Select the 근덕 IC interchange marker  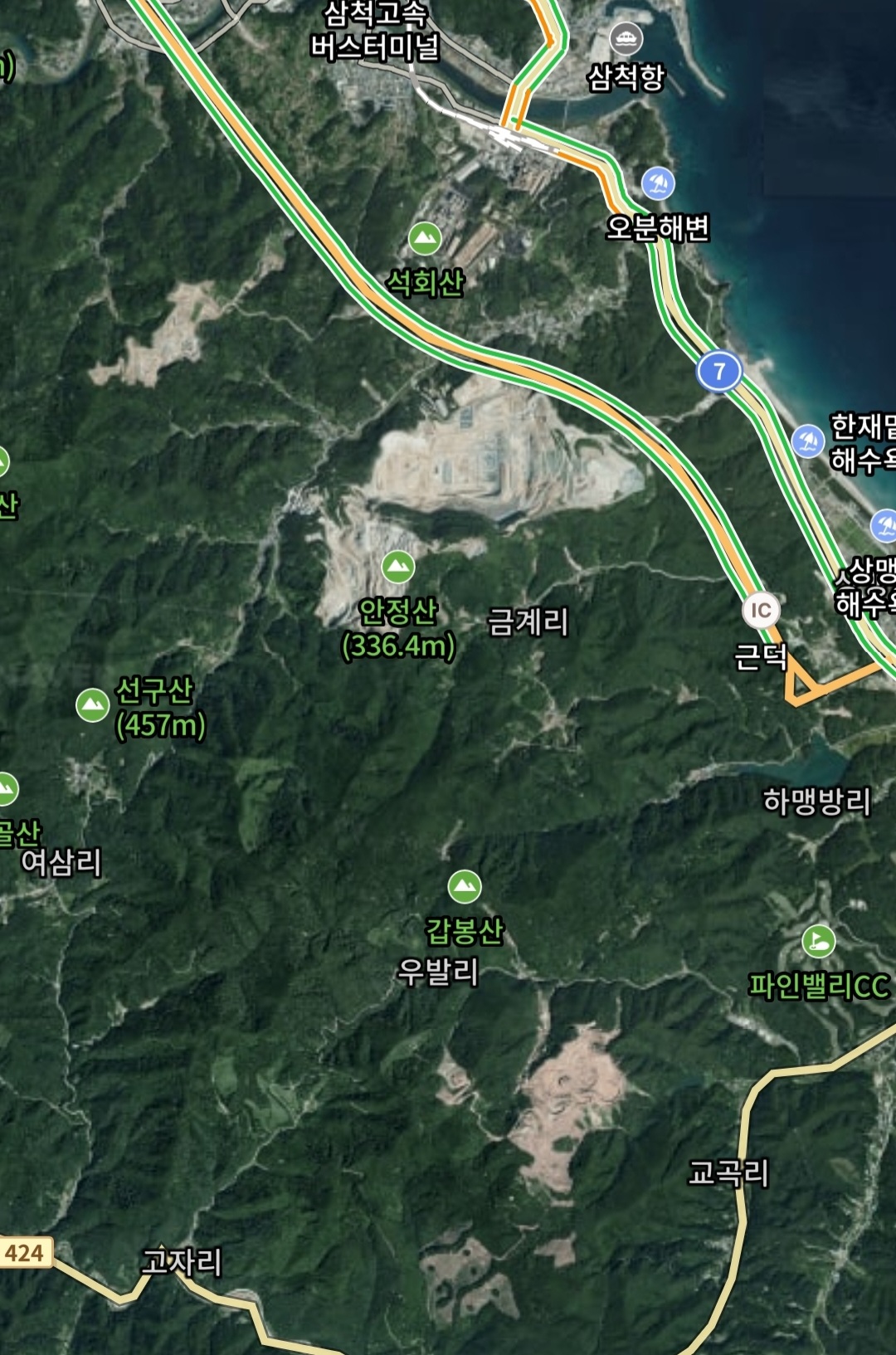(x=761, y=611)
